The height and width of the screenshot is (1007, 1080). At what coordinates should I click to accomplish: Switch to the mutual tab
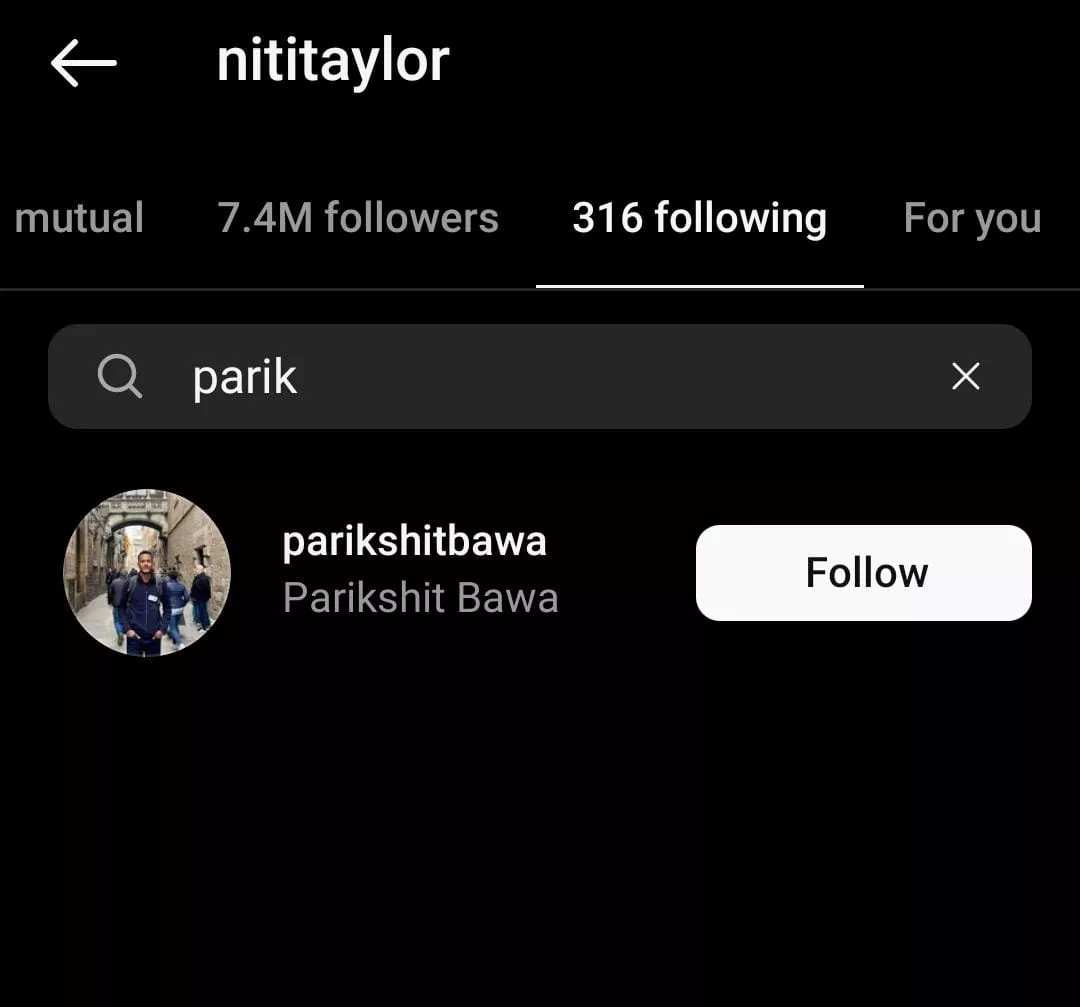tap(79, 218)
